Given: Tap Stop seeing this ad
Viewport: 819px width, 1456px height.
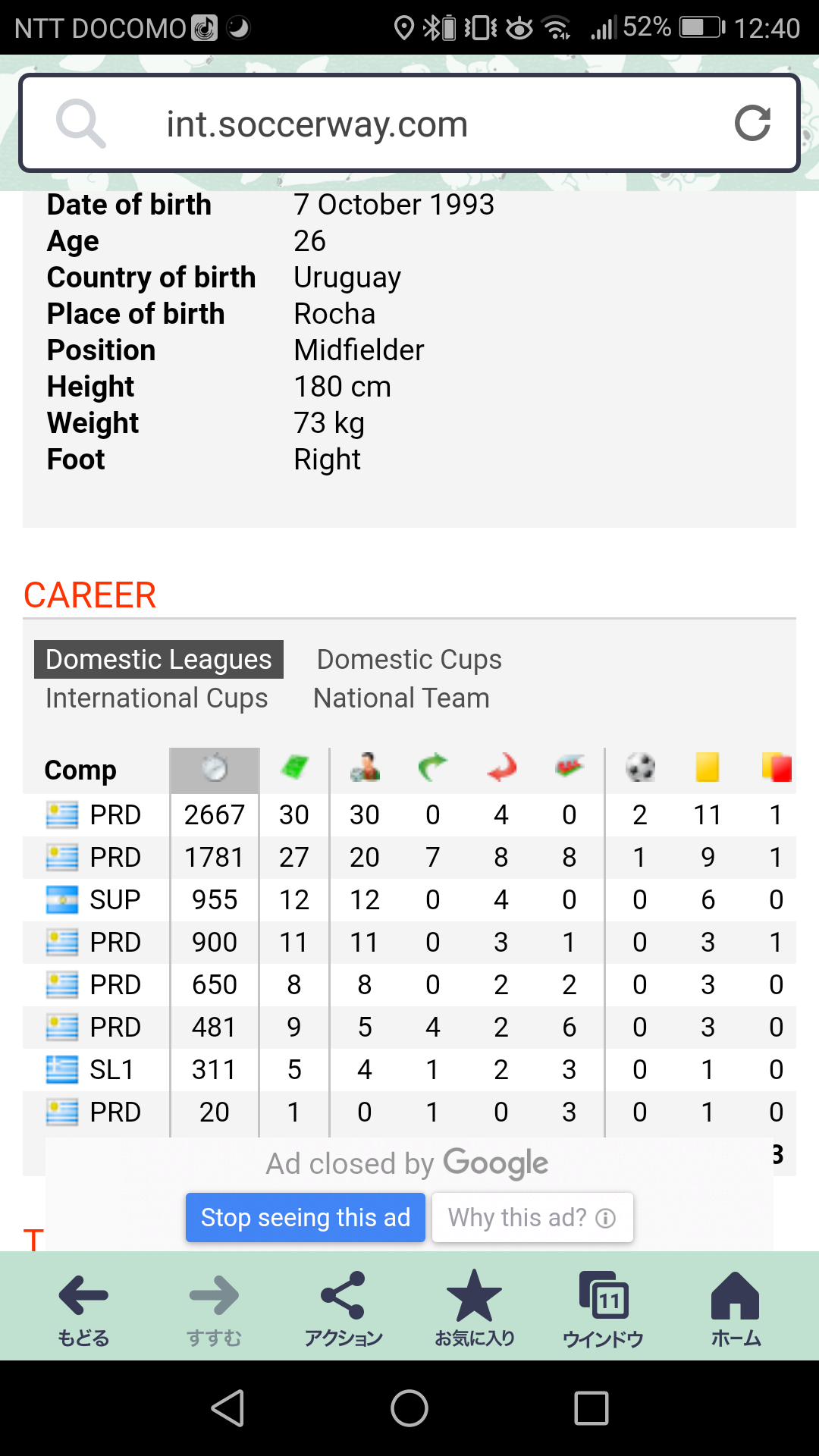Looking at the screenshot, I should (305, 1218).
